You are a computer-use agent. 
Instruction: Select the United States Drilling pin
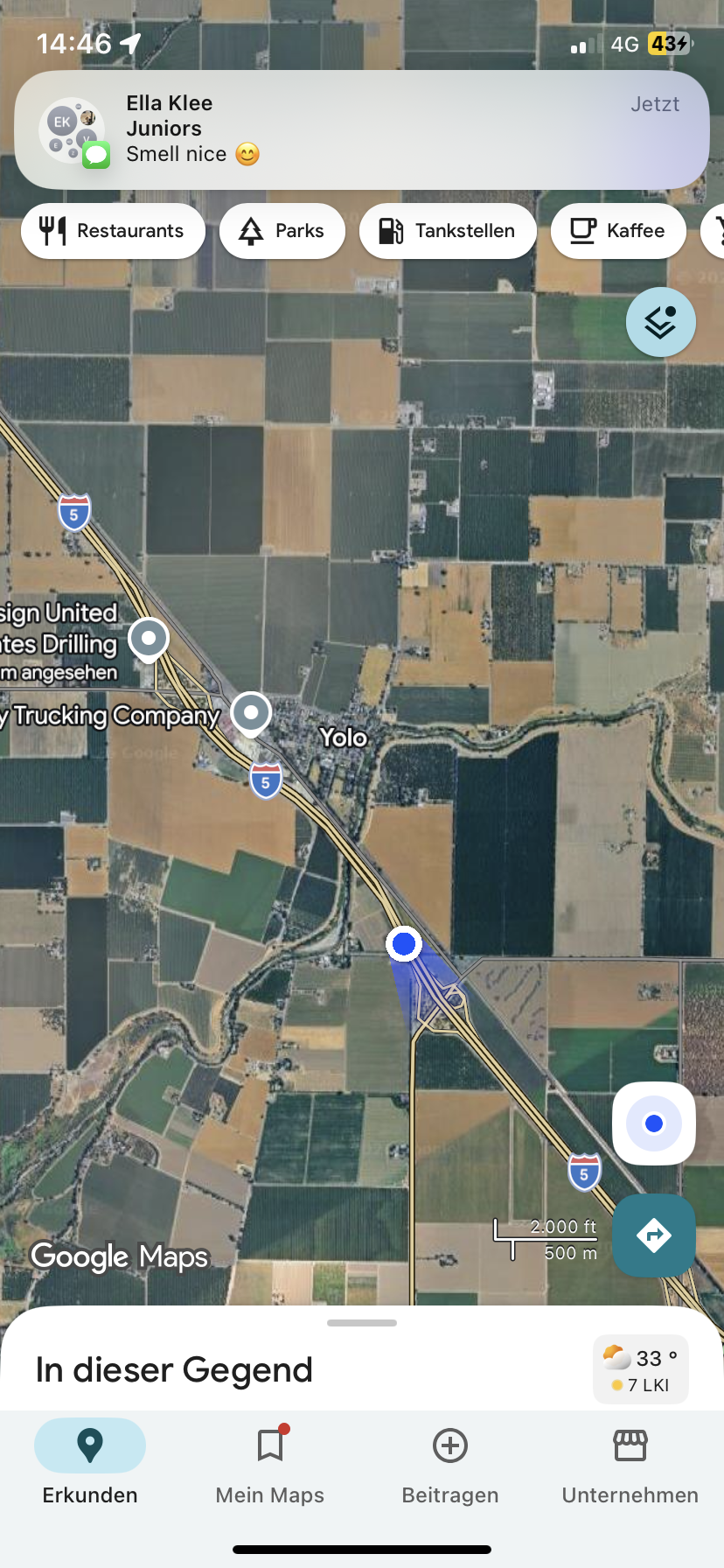coord(149,640)
